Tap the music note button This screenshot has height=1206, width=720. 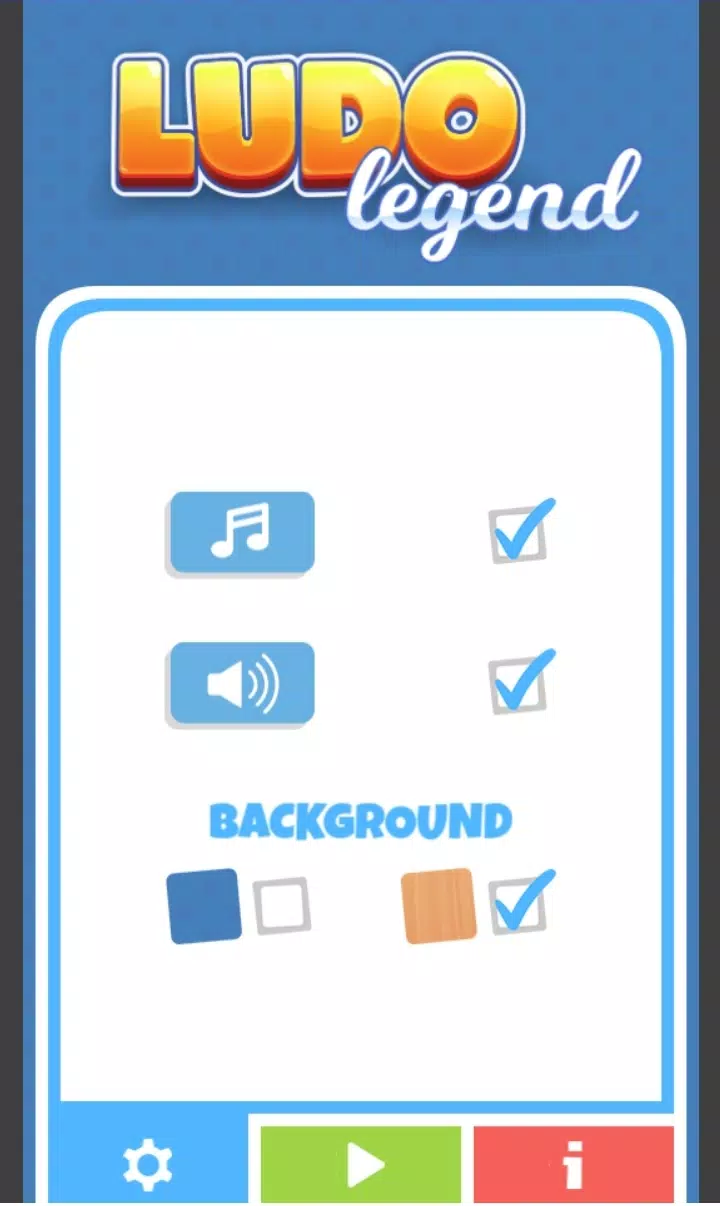click(x=241, y=533)
